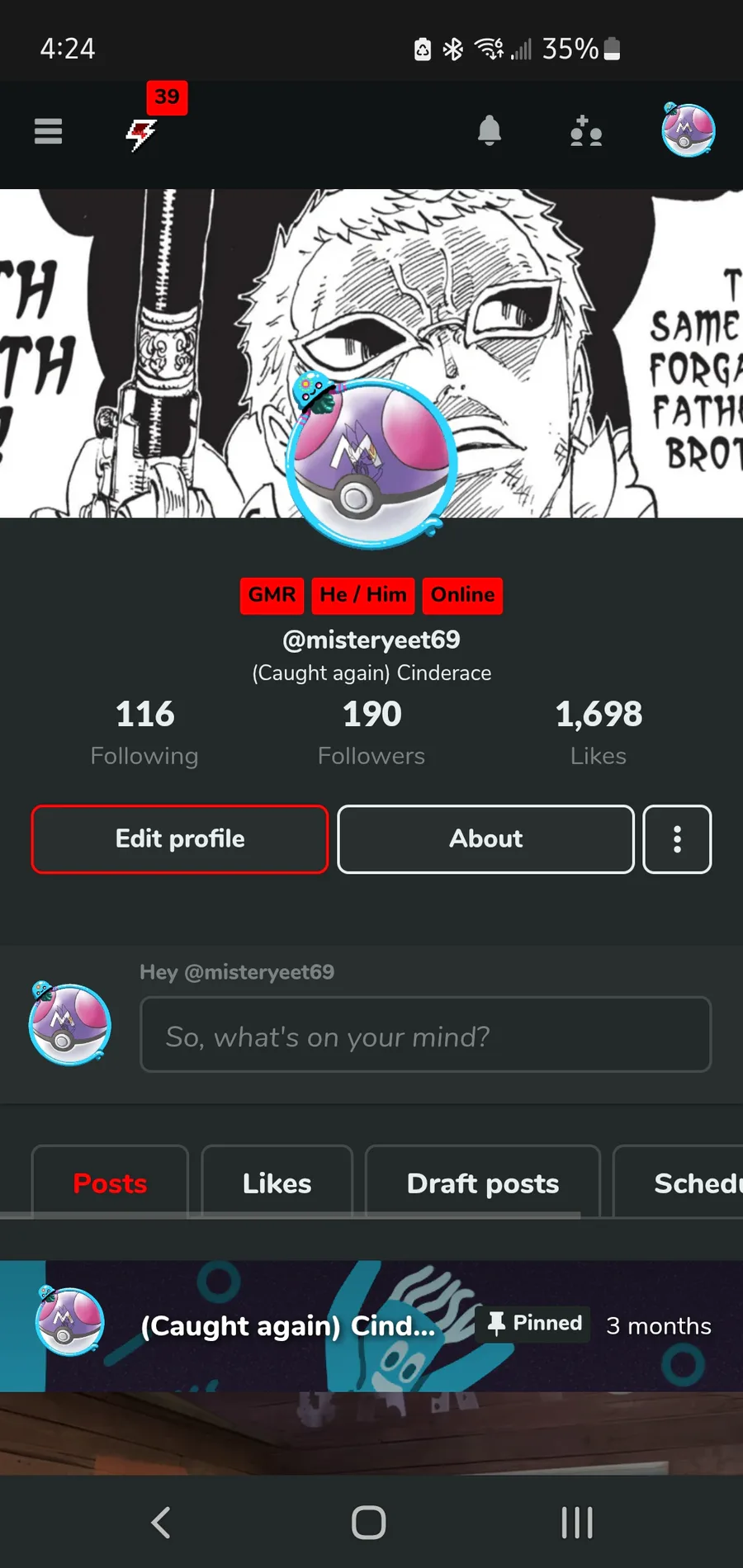The height and width of the screenshot is (1568, 743).
Task: View the 1,698 Likes count
Action: point(599,732)
